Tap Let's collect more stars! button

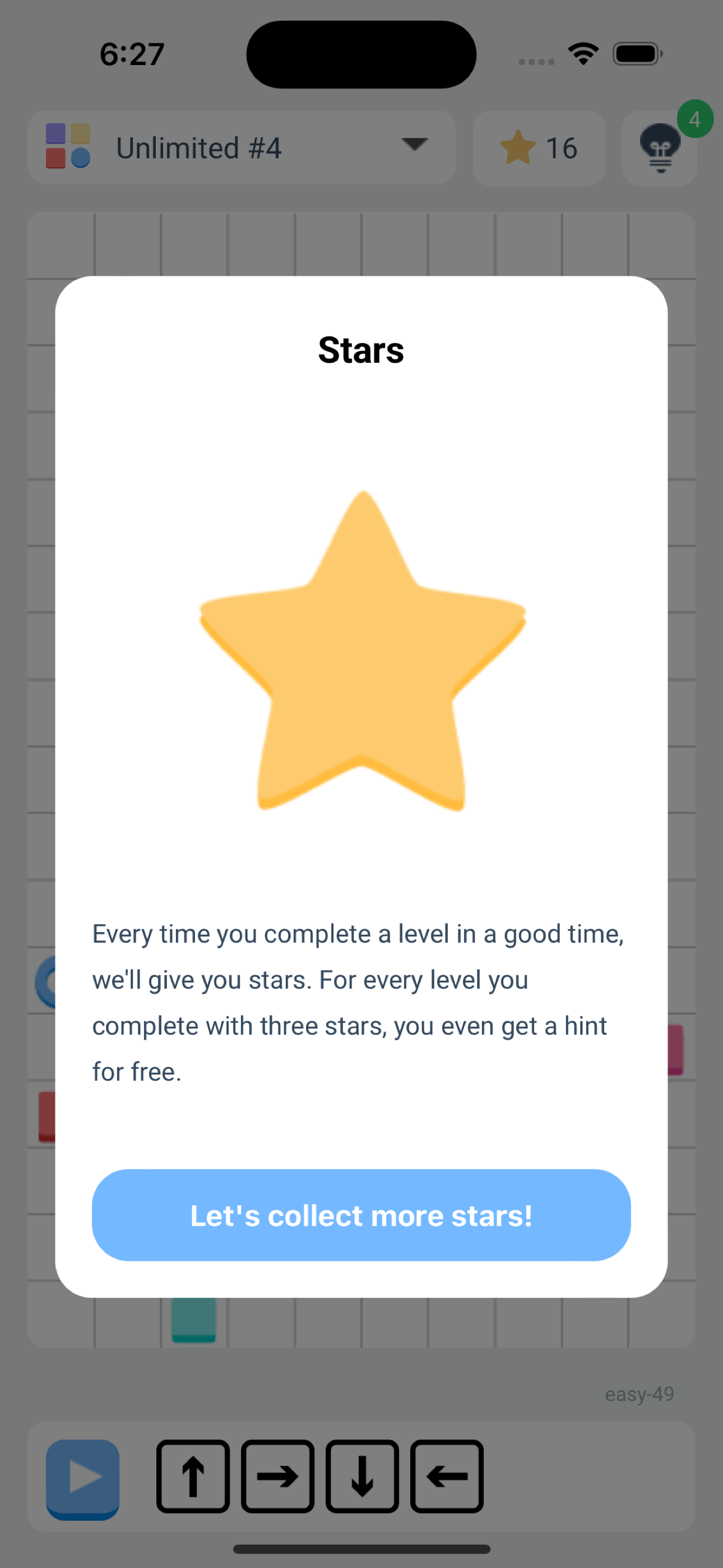tap(361, 1215)
